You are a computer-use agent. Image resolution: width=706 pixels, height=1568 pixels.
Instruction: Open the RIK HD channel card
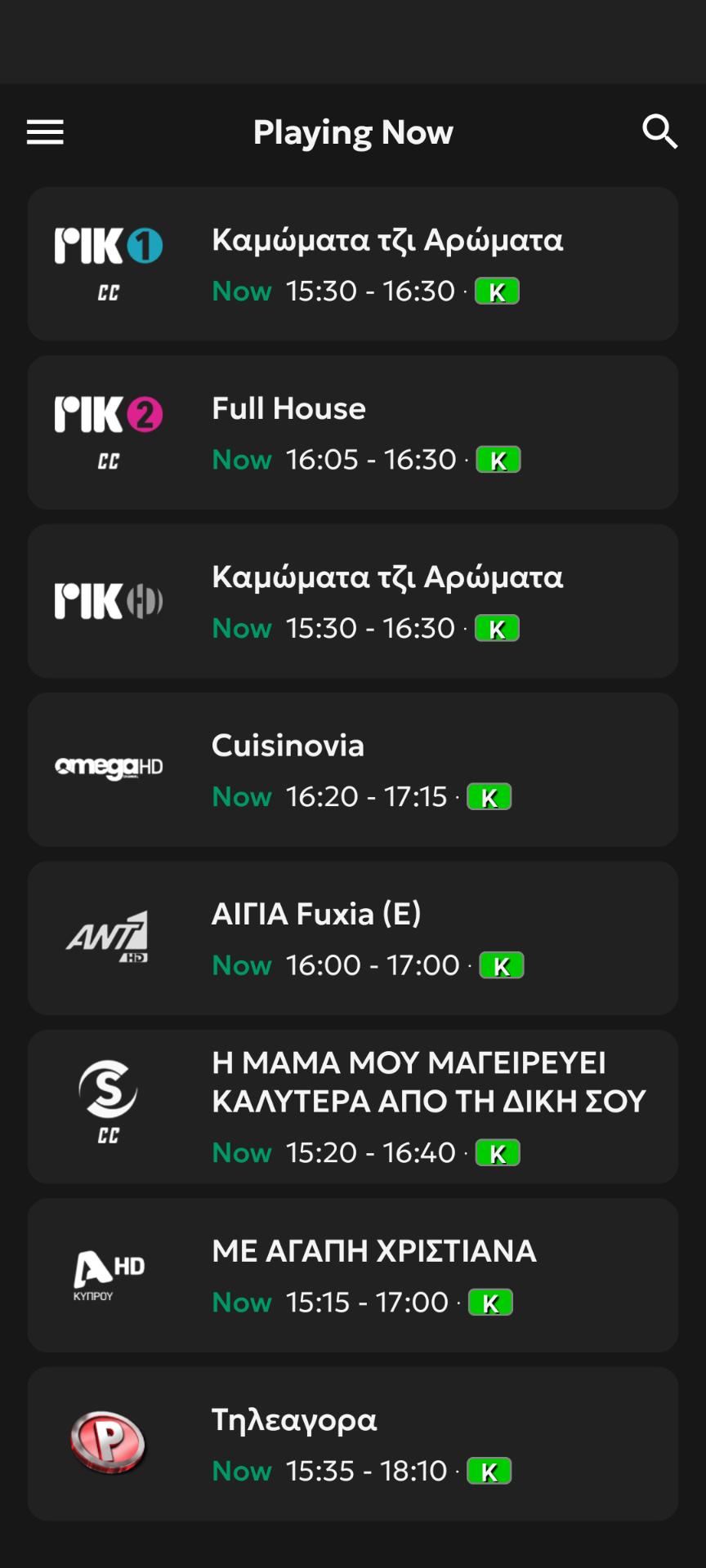(353, 601)
